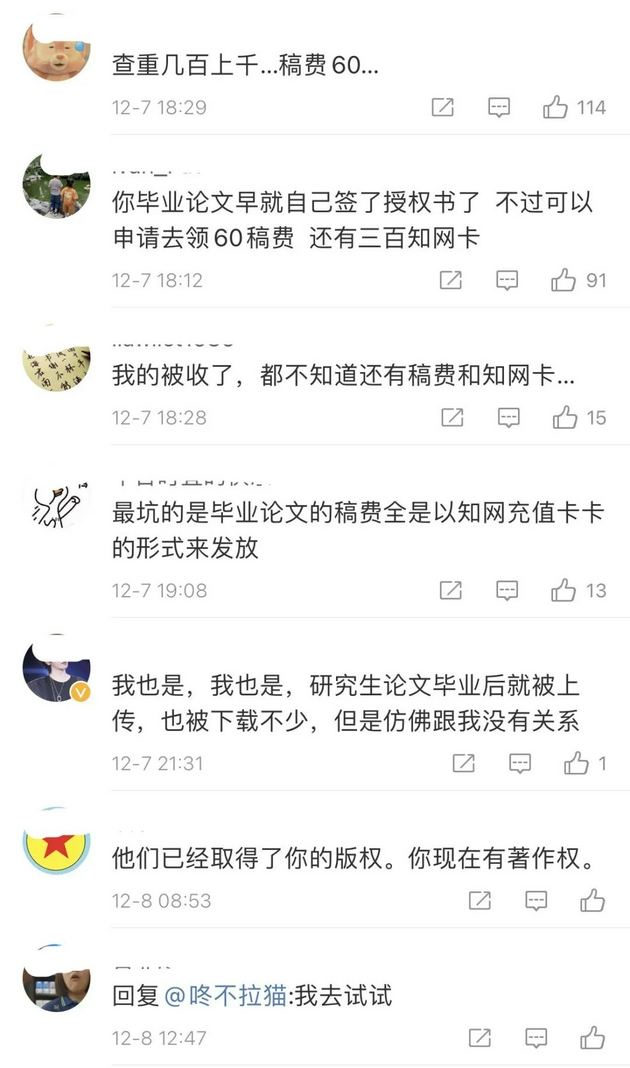
Task: Reply to the comment about 三百知网卡
Action: coord(507,280)
